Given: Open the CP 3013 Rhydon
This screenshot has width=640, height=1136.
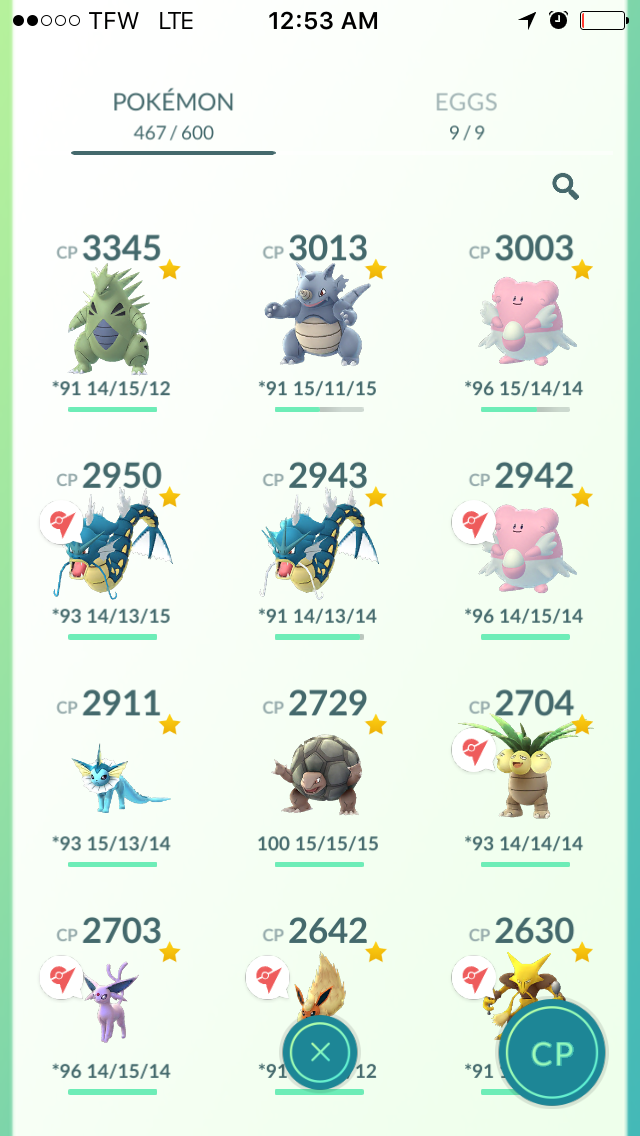Looking at the screenshot, I should coord(319,322).
